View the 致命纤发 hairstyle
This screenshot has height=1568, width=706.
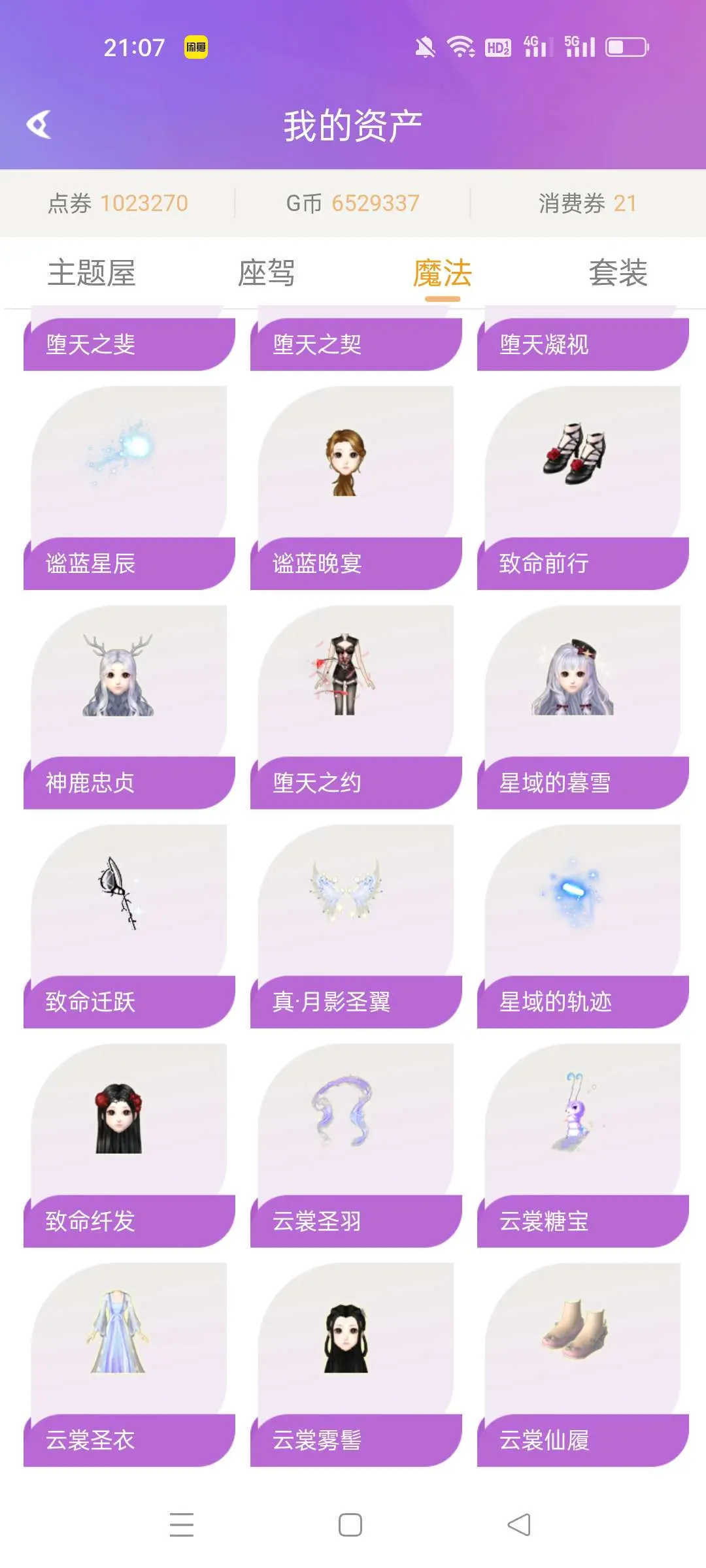[129, 1143]
